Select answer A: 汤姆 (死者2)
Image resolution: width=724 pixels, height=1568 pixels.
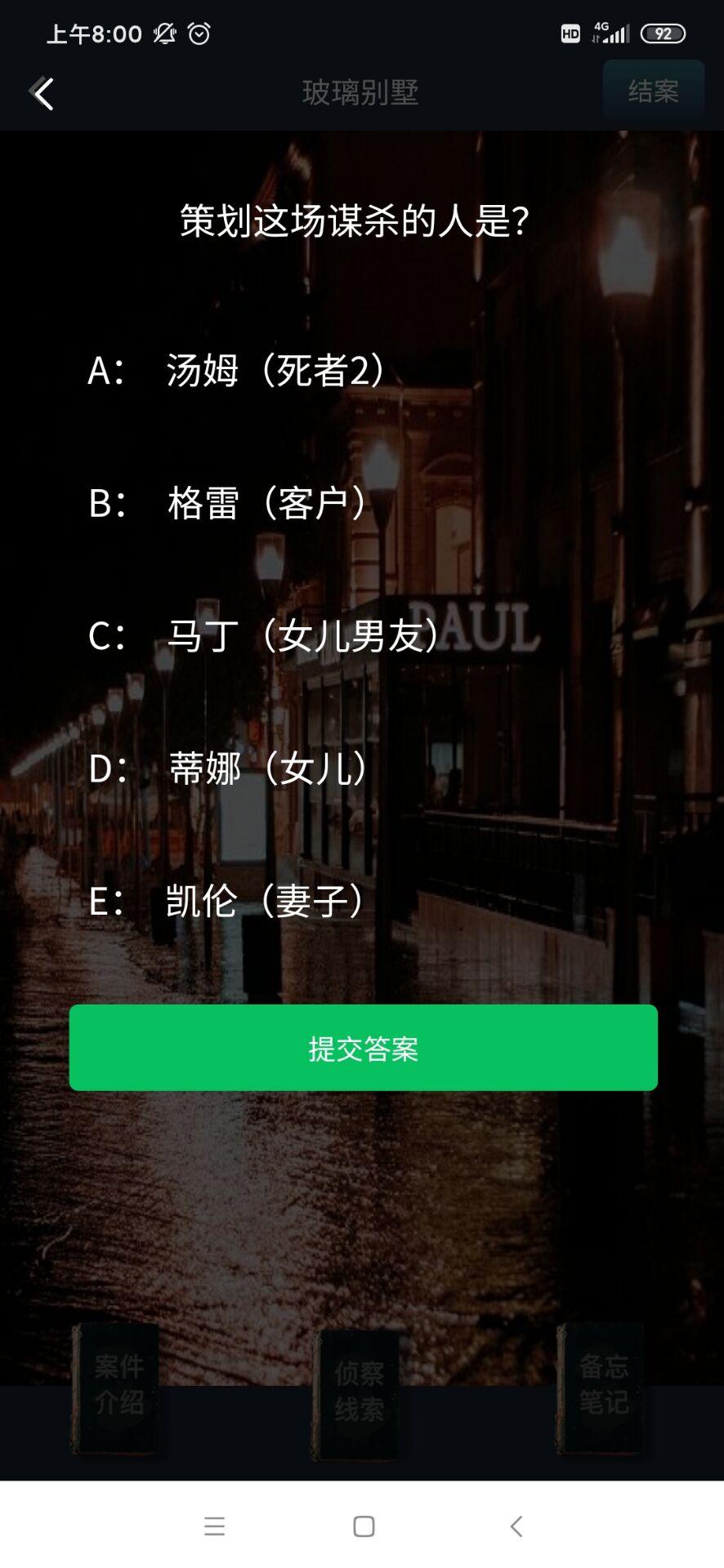click(x=237, y=370)
